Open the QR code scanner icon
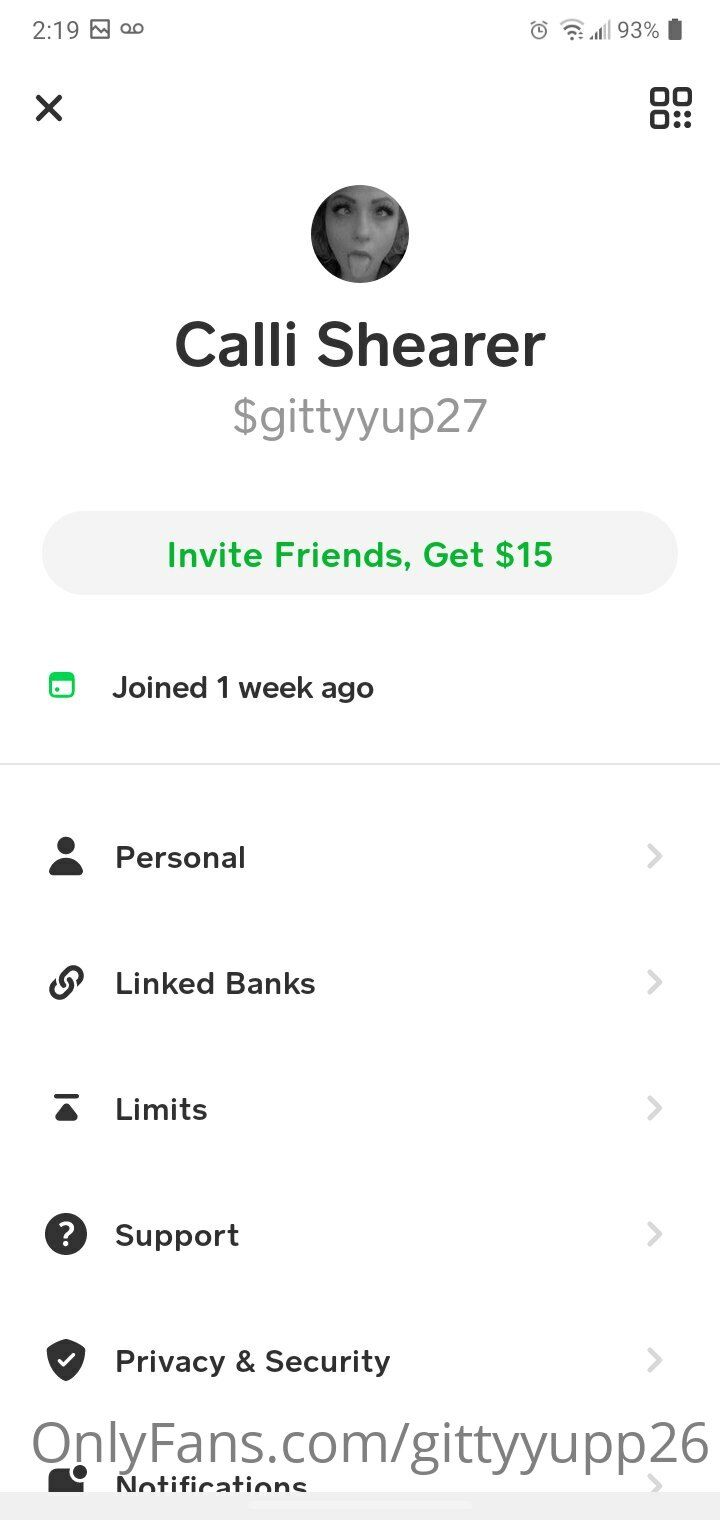Image resolution: width=720 pixels, height=1520 pixels. [x=670, y=108]
